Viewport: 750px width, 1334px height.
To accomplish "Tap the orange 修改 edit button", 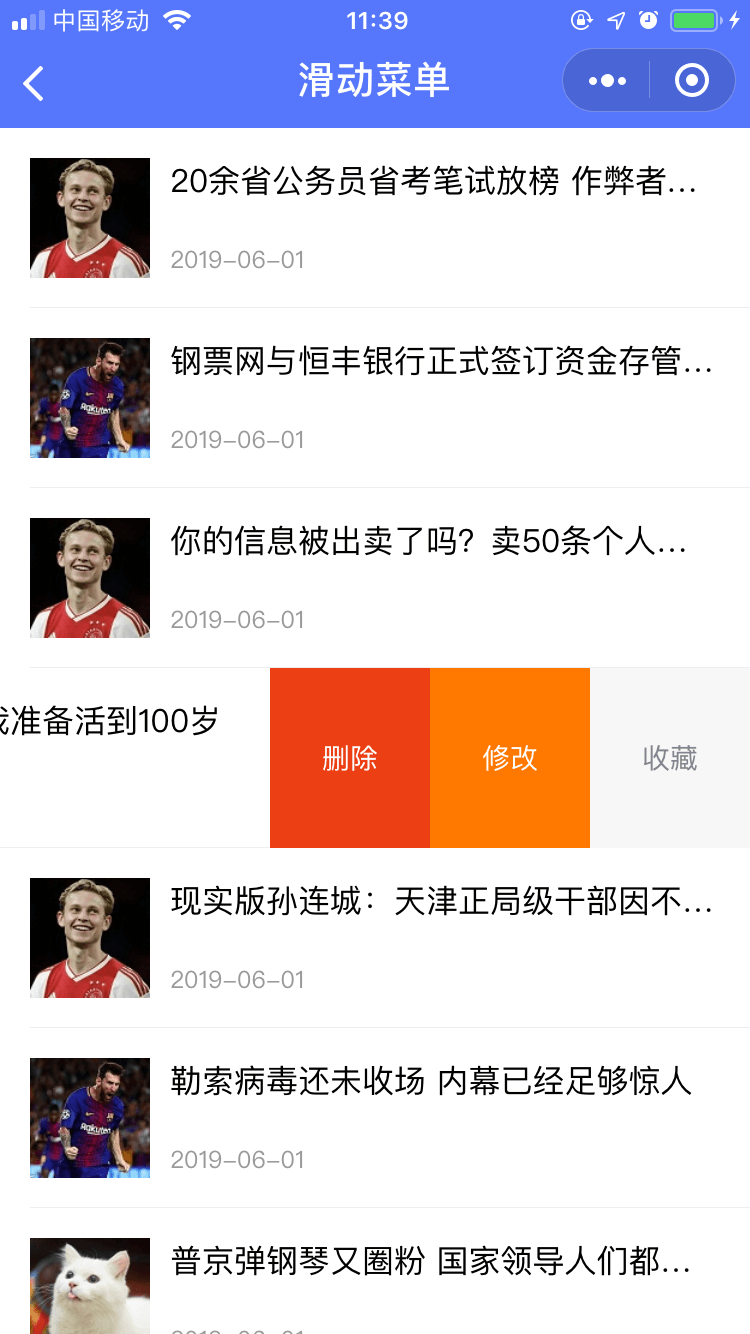I will point(510,758).
